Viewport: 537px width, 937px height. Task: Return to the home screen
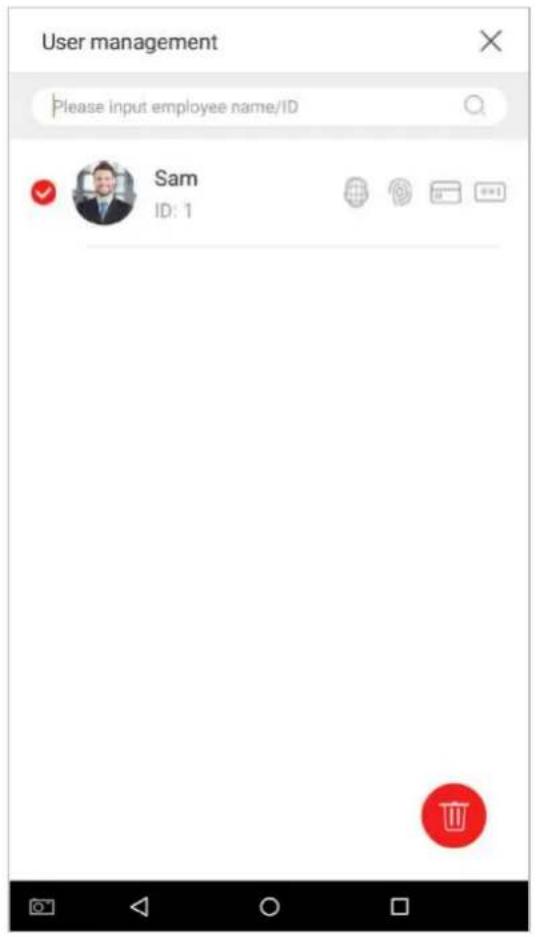[269, 906]
